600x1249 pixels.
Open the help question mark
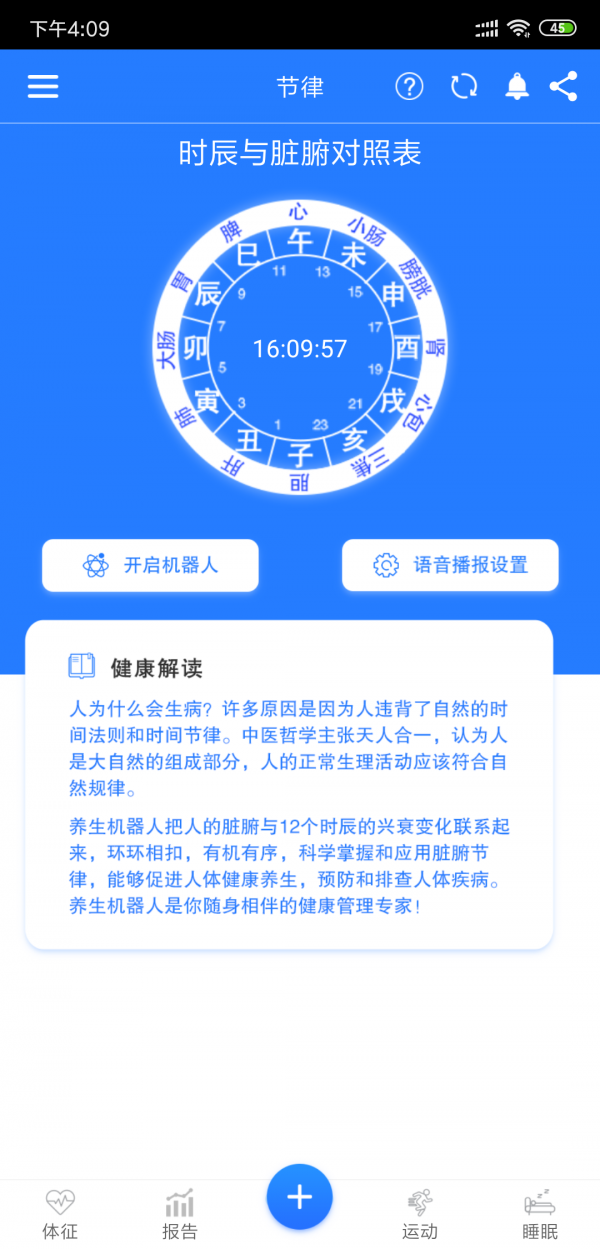pyautogui.click(x=409, y=87)
